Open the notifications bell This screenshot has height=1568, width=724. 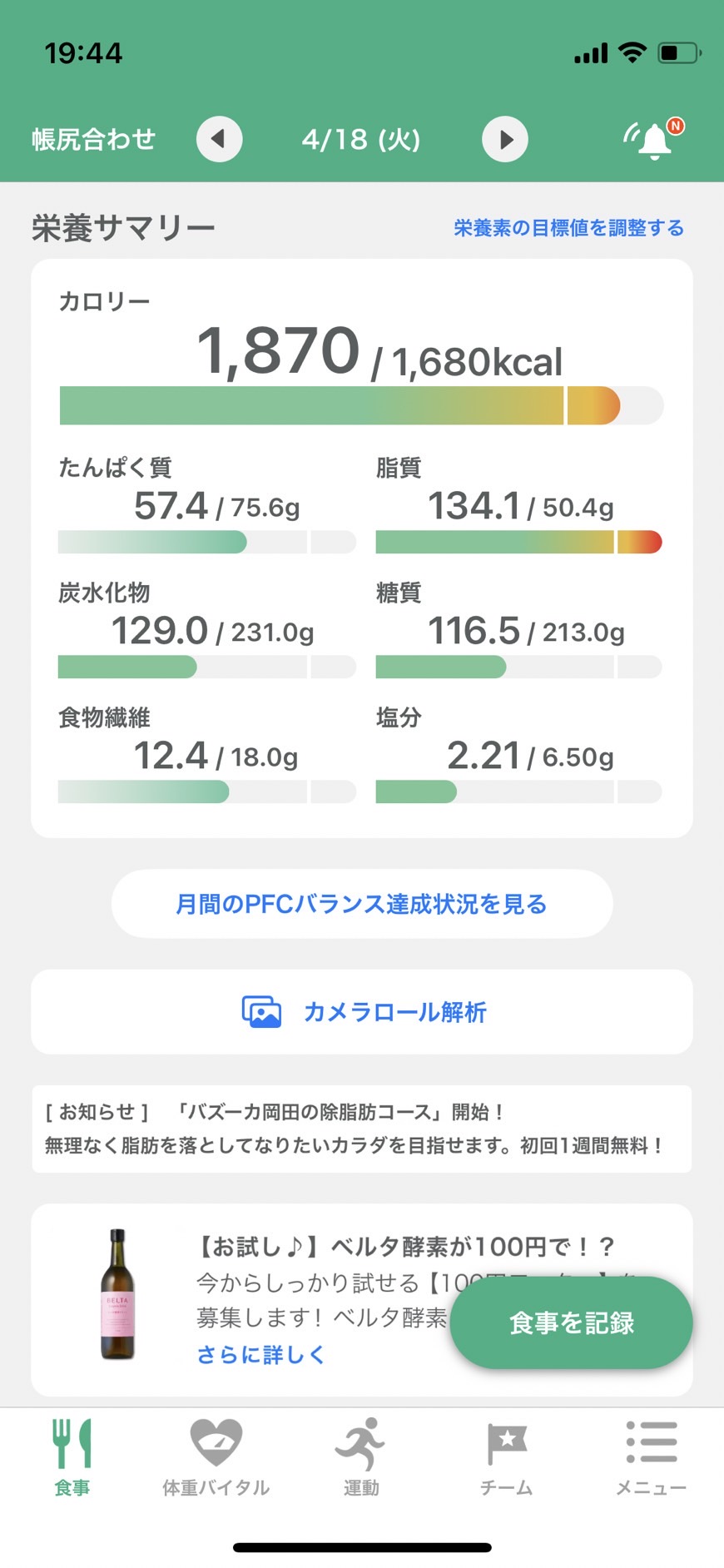654,139
